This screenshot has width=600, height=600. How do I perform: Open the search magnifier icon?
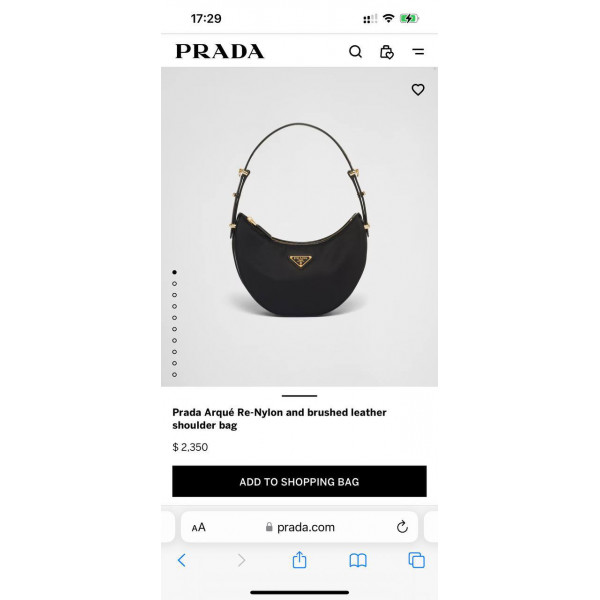[355, 51]
